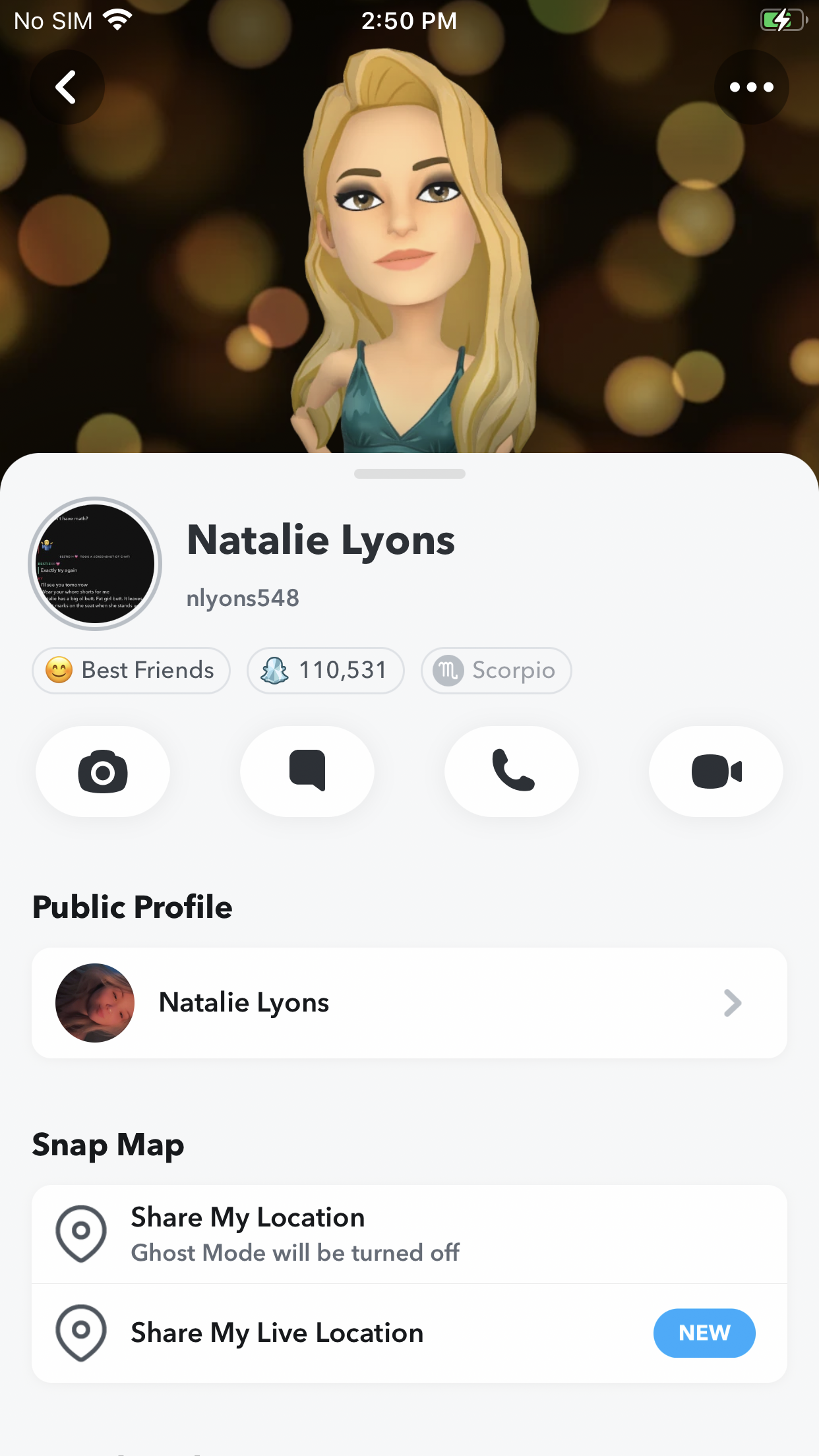View Natalie Lyons' story avatar
Viewport: 819px width, 1456px height.
(x=95, y=564)
